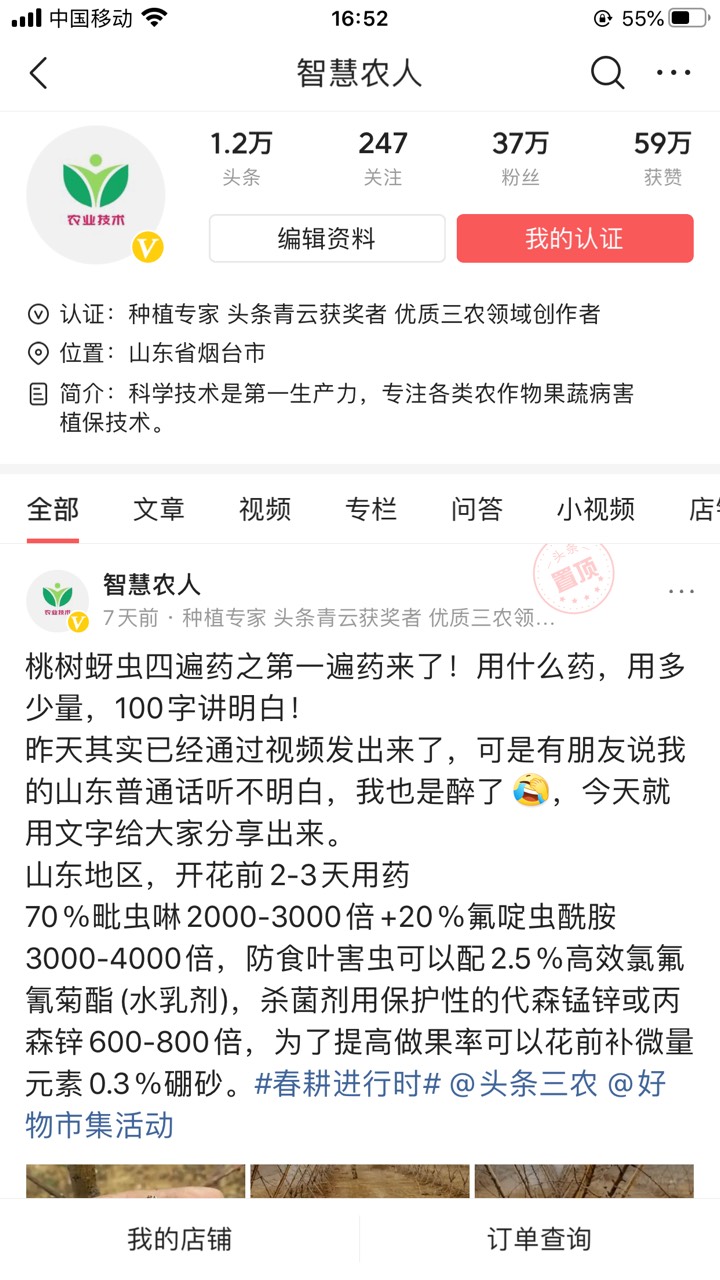Open the pinned post's more options dots
Screen dimensions: 720x1280
(x=681, y=592)
